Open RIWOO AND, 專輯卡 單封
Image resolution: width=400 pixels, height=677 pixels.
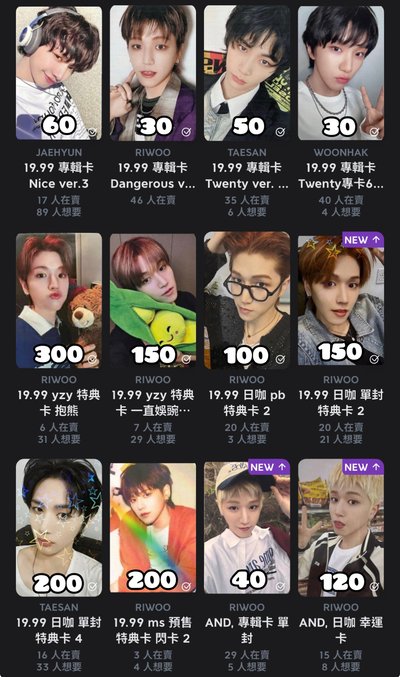[247, 528]
